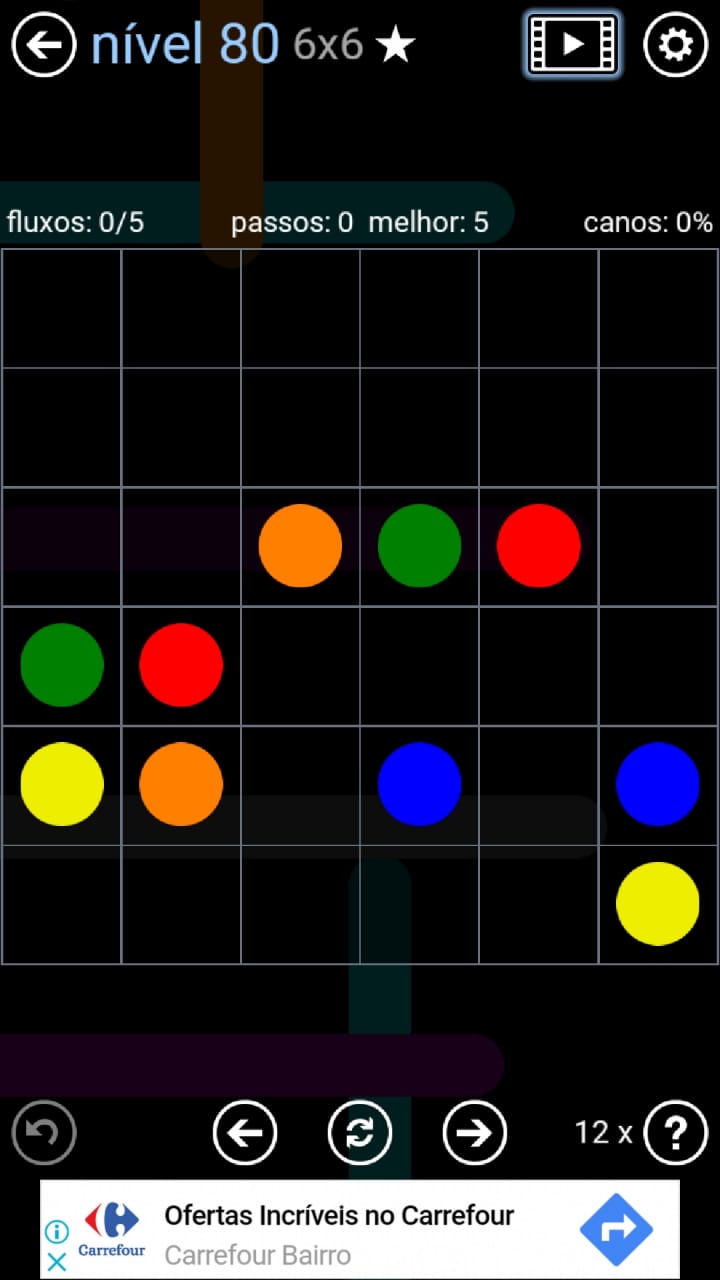Image resolution: width=720 pixels, height=1280 pixels.
Task: Go back using the top-left arrow
Action: (44, 45)
